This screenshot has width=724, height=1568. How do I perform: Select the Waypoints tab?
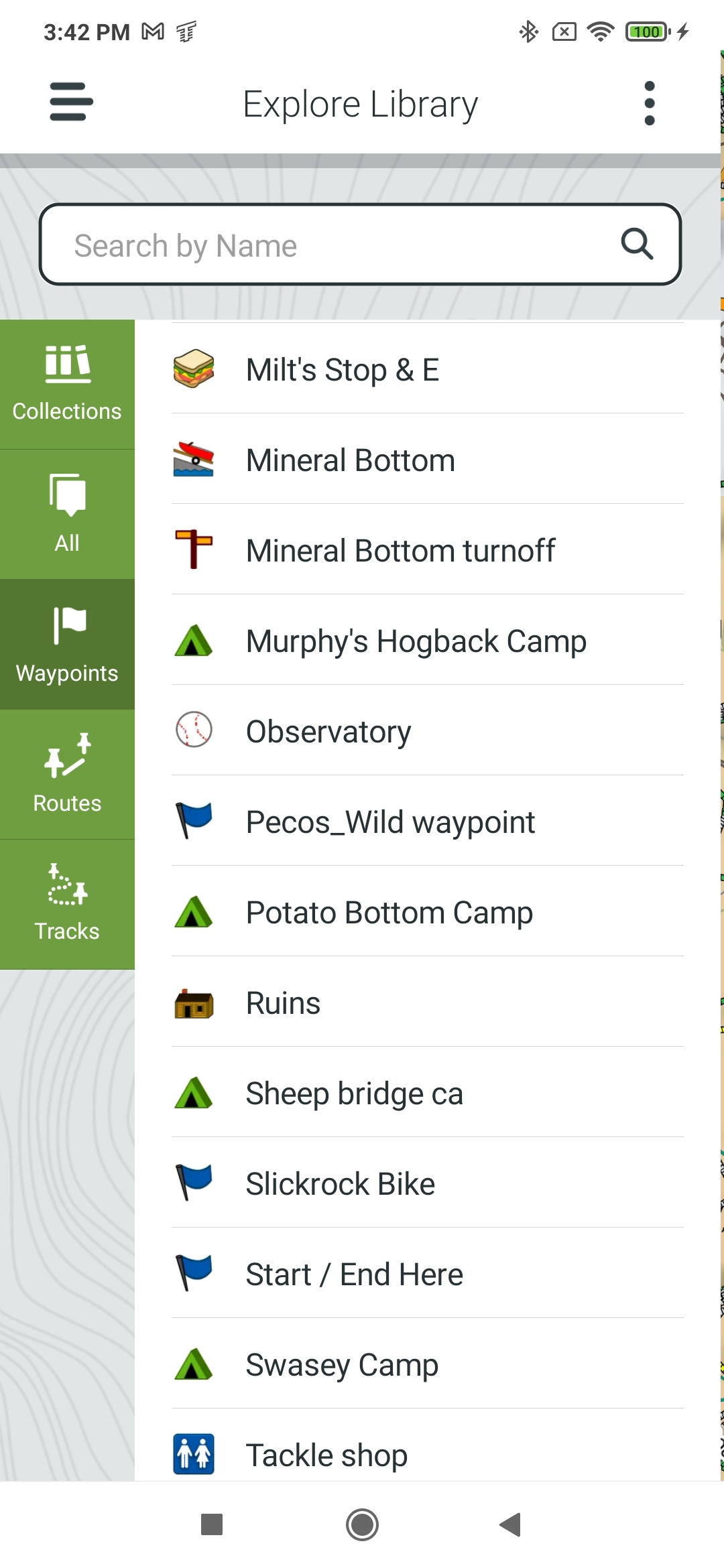pos(67,644)
